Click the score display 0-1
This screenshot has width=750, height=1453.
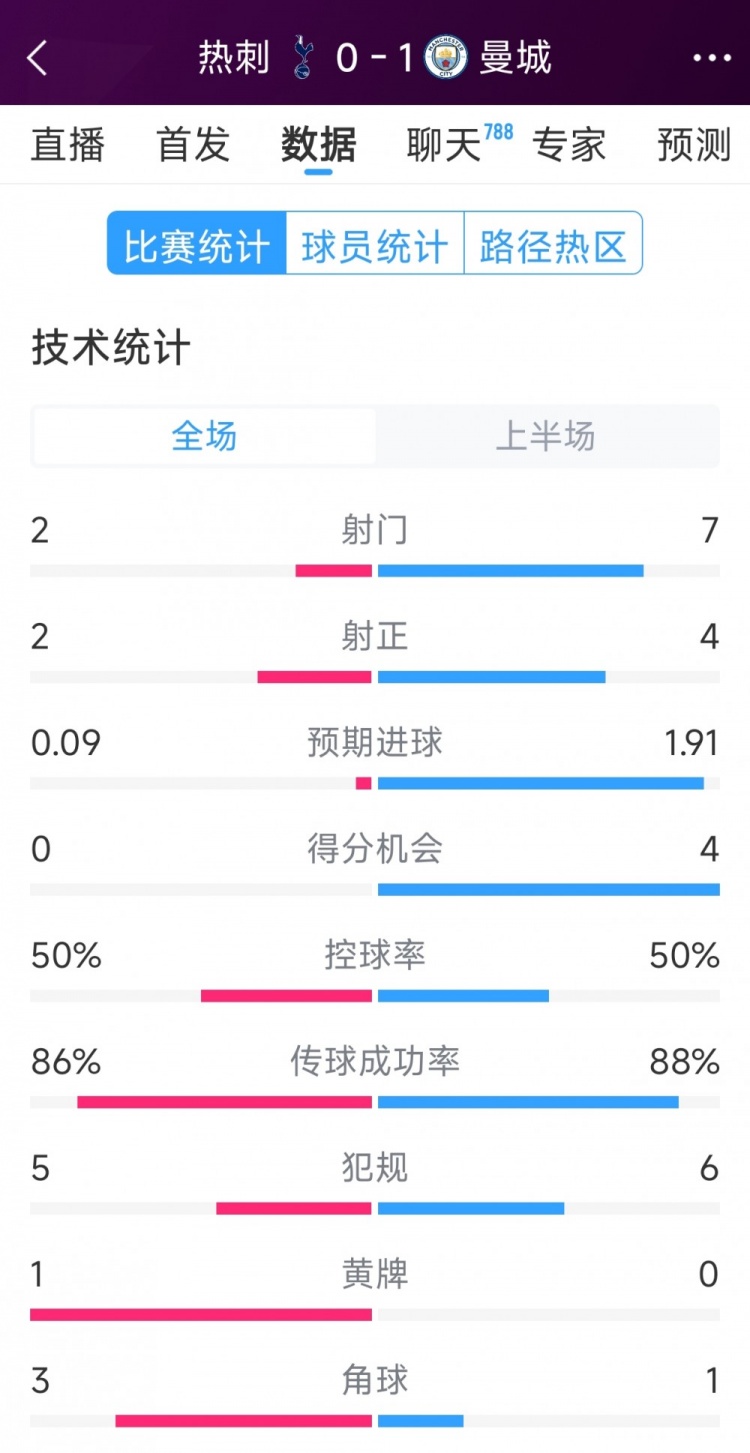[375, 59]
